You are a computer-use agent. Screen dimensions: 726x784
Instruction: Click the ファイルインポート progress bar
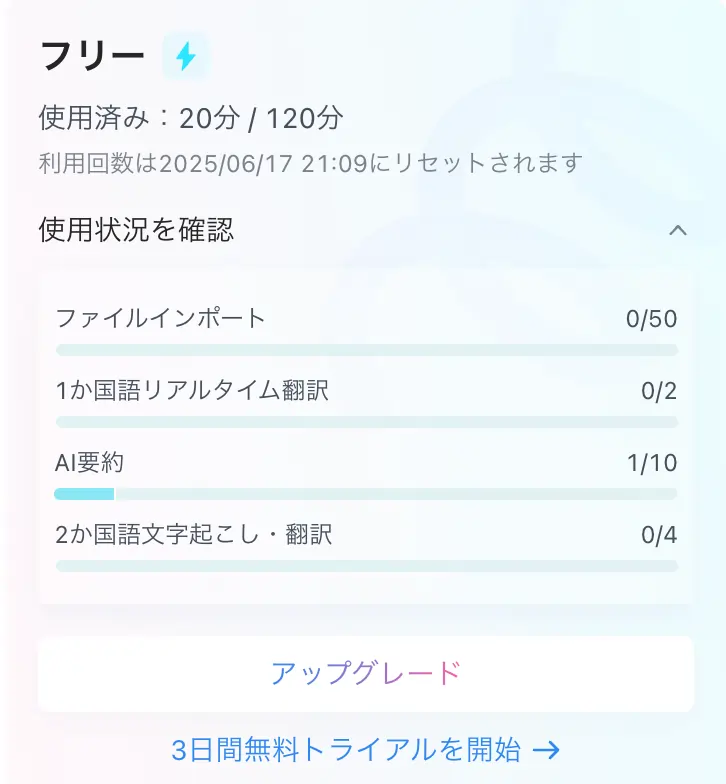point(368,349)
